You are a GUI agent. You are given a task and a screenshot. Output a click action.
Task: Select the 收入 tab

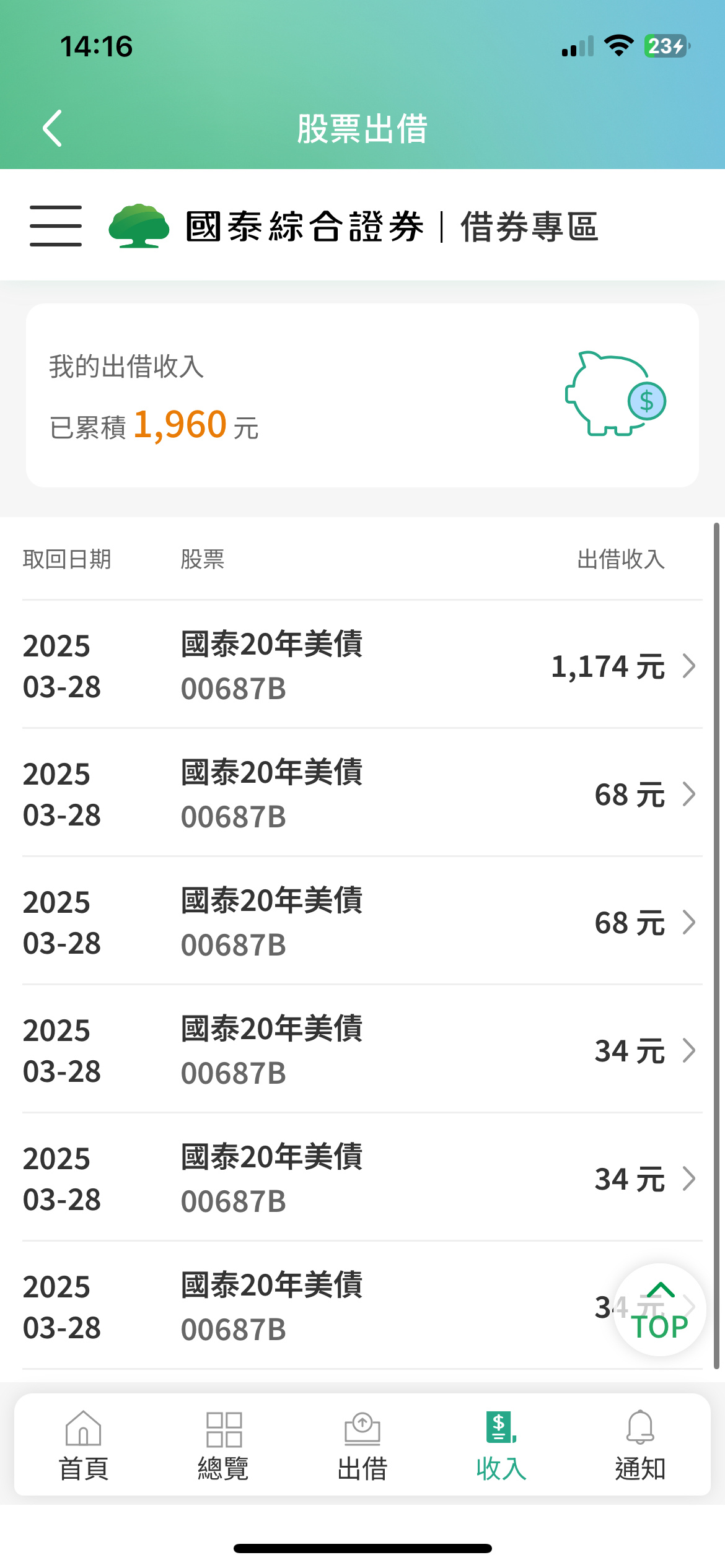(501, 1445)
